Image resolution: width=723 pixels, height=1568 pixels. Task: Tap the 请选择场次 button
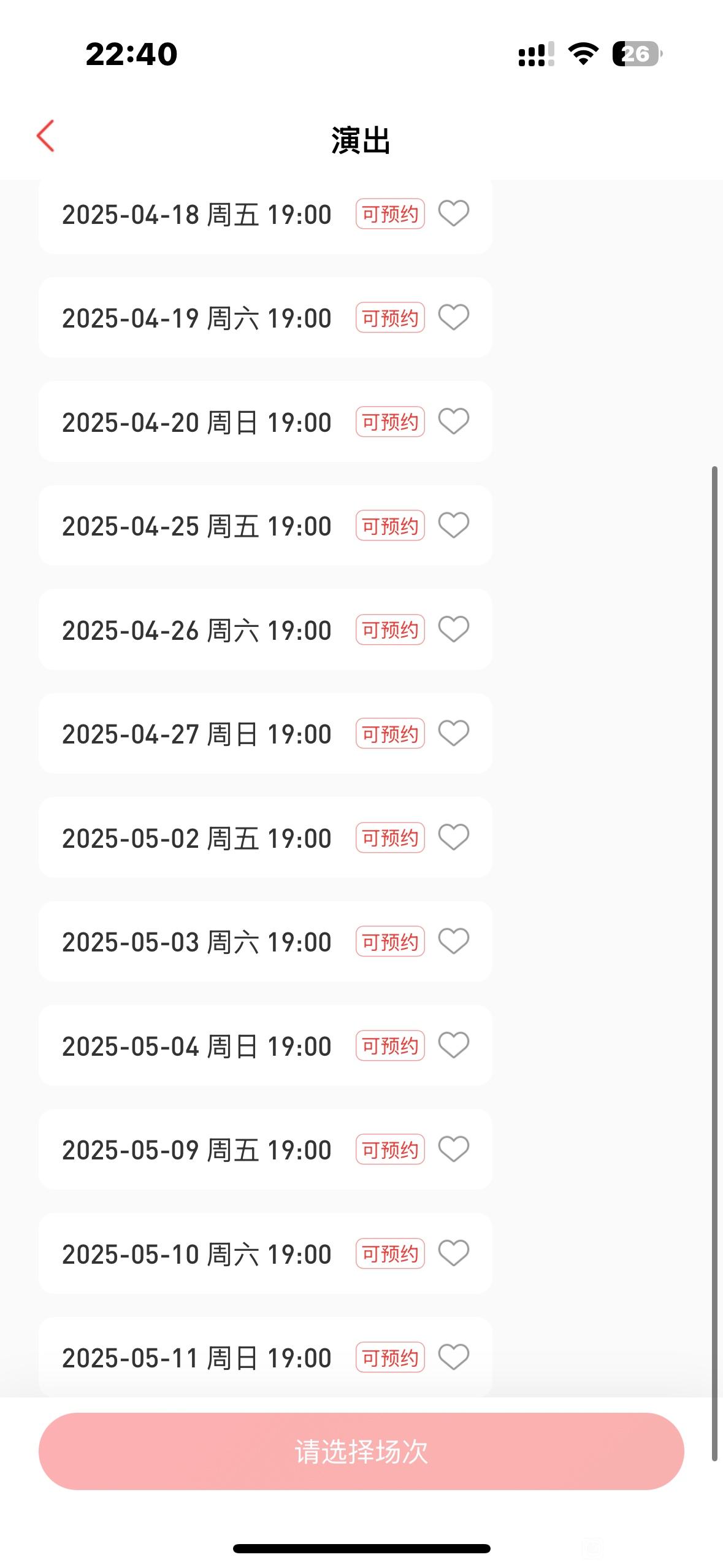361,1451
